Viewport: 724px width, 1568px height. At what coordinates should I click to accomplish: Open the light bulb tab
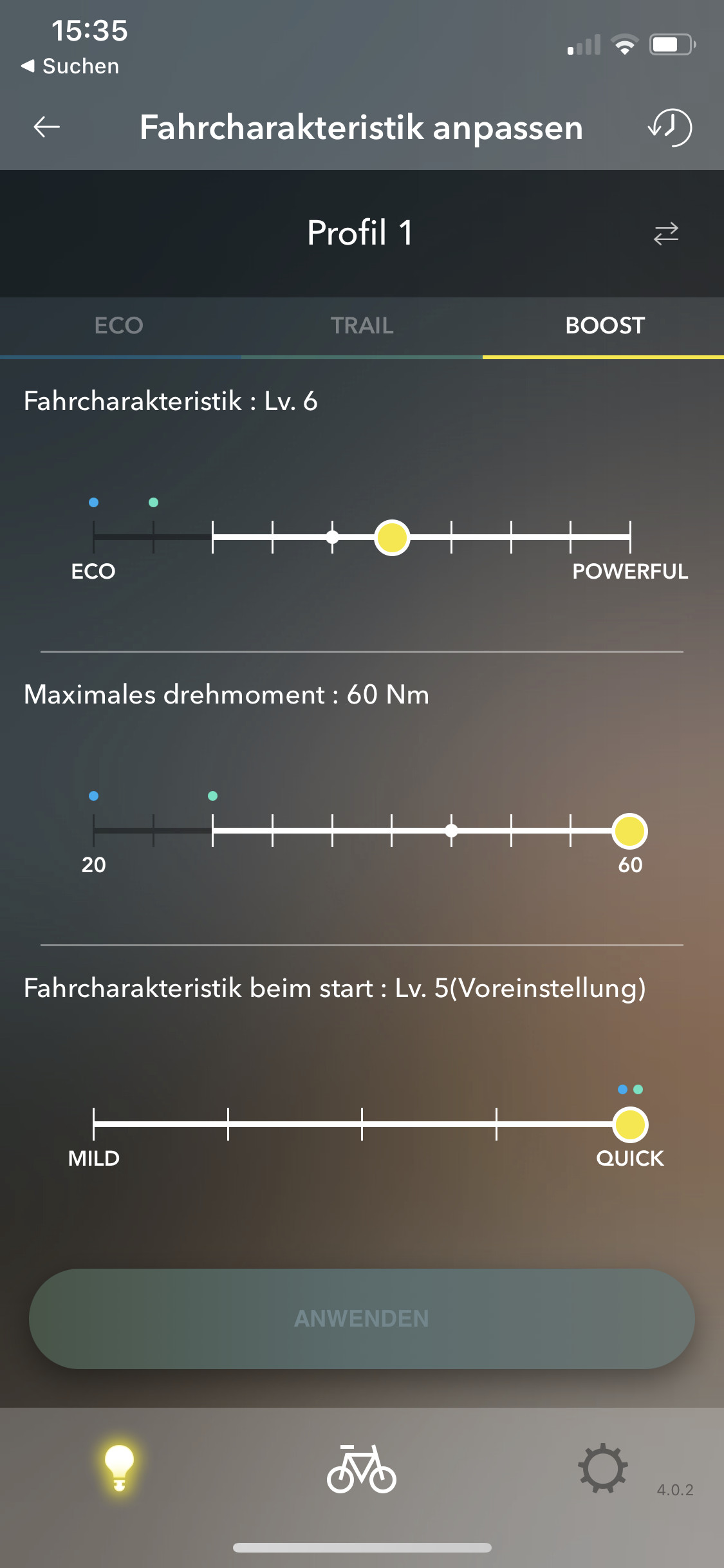point(120,1468)
